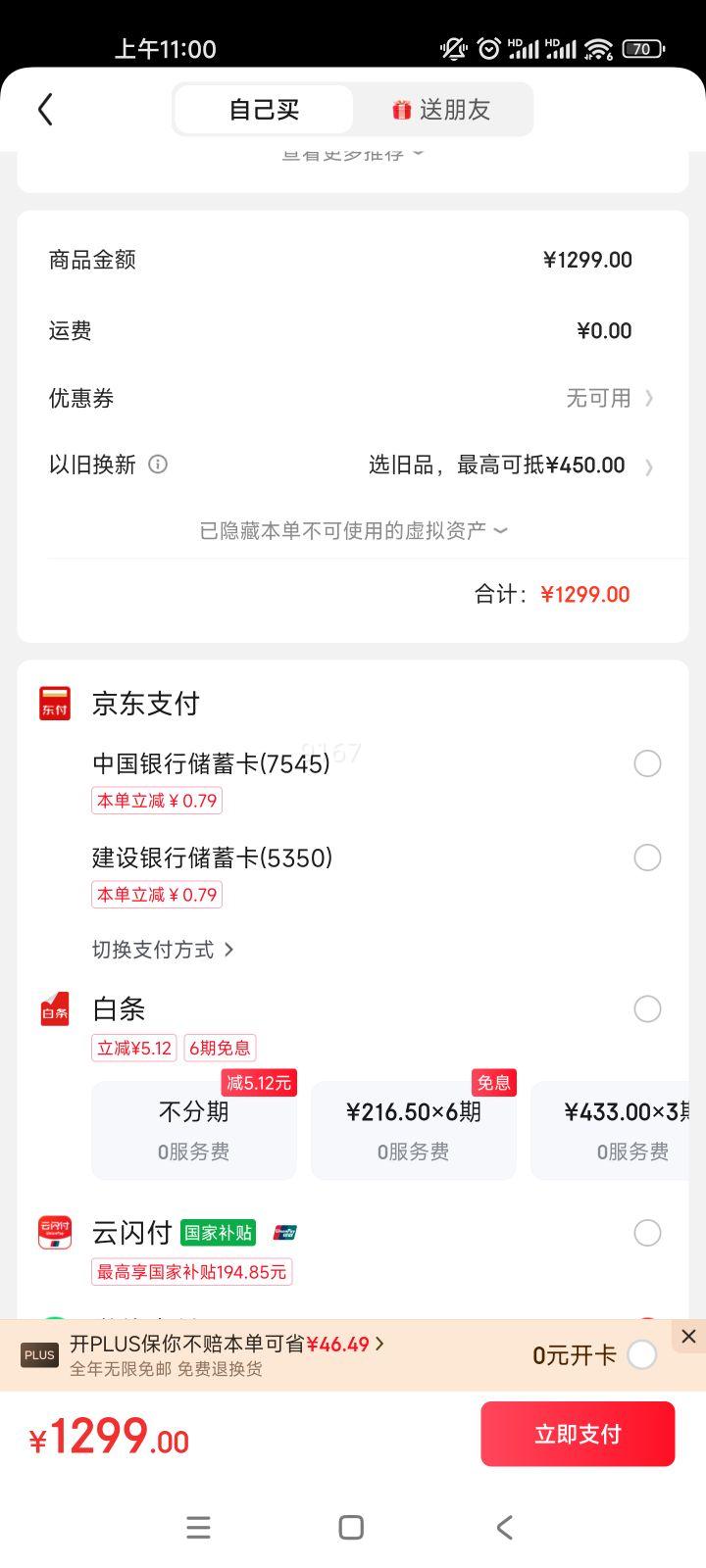Toggle the 0元开卡 PLUS option
The height and width of the screenshot is (1568, 706).
(642, 1355)
